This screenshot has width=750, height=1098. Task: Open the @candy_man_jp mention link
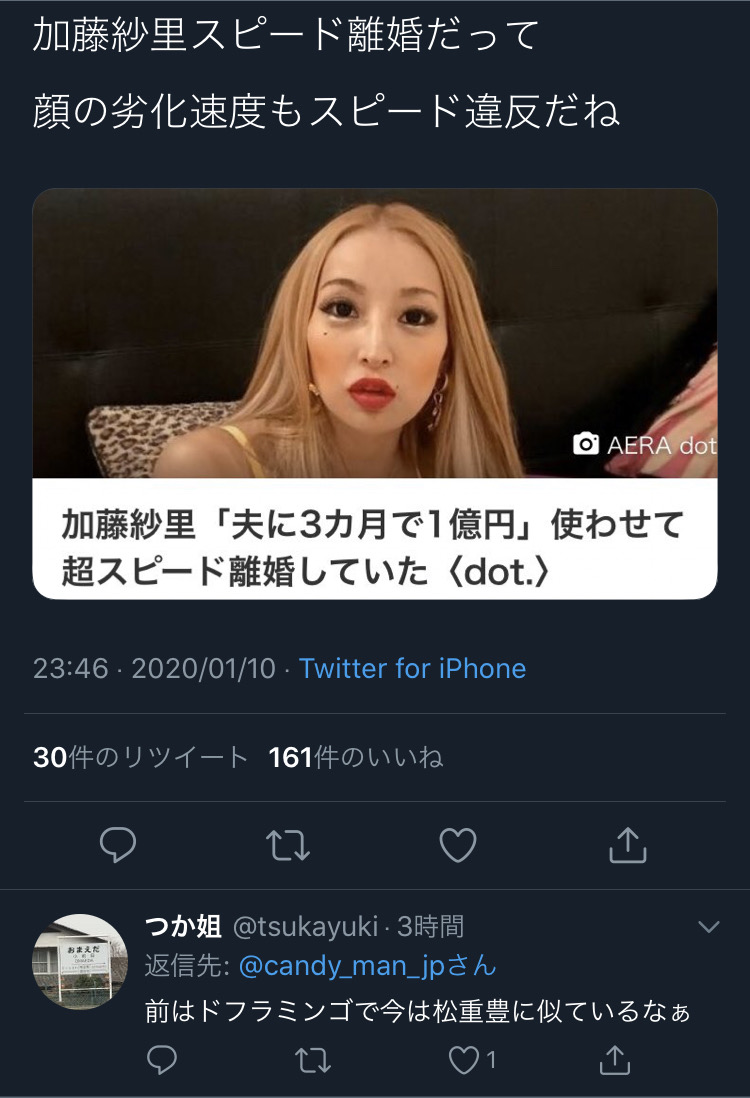(x=366, y=967)
